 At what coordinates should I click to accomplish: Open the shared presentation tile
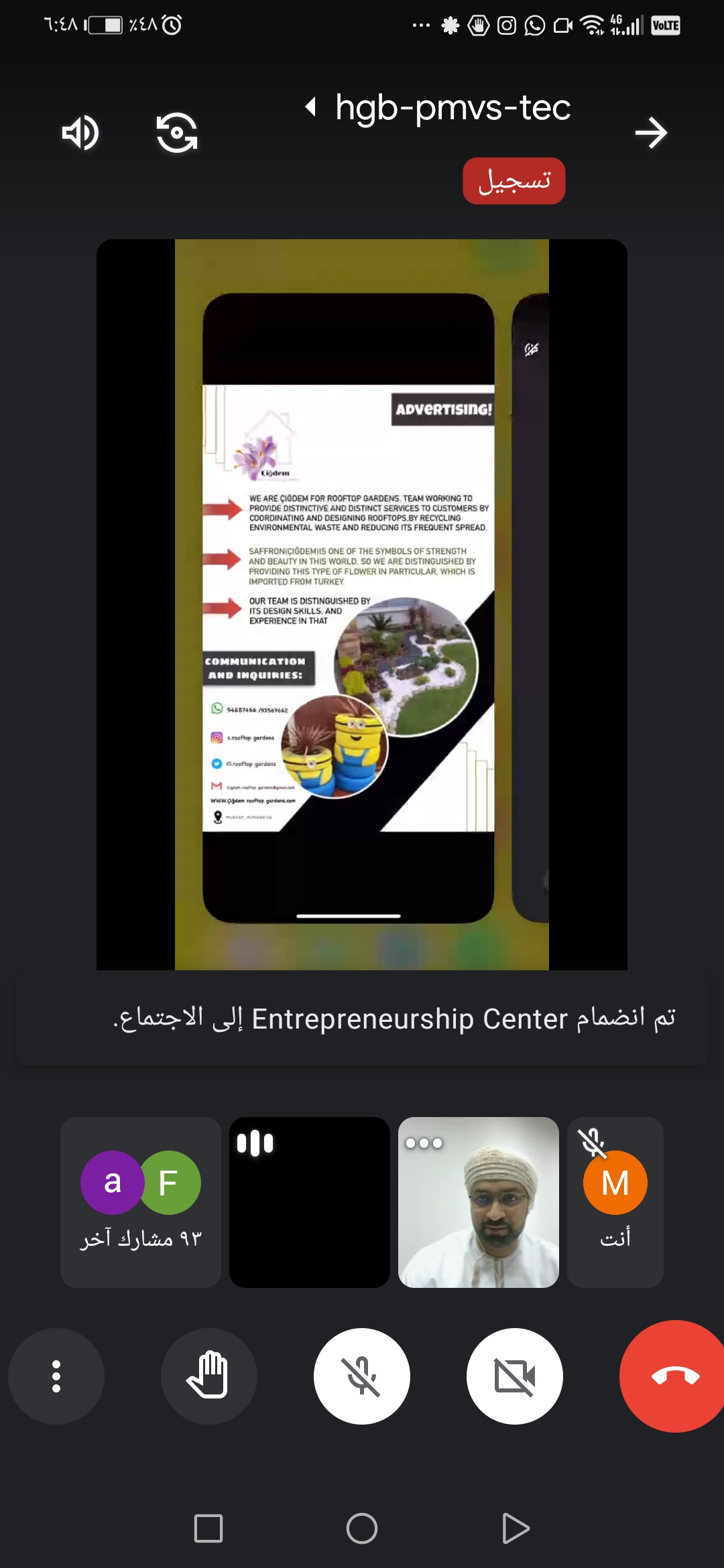point(362,604)
